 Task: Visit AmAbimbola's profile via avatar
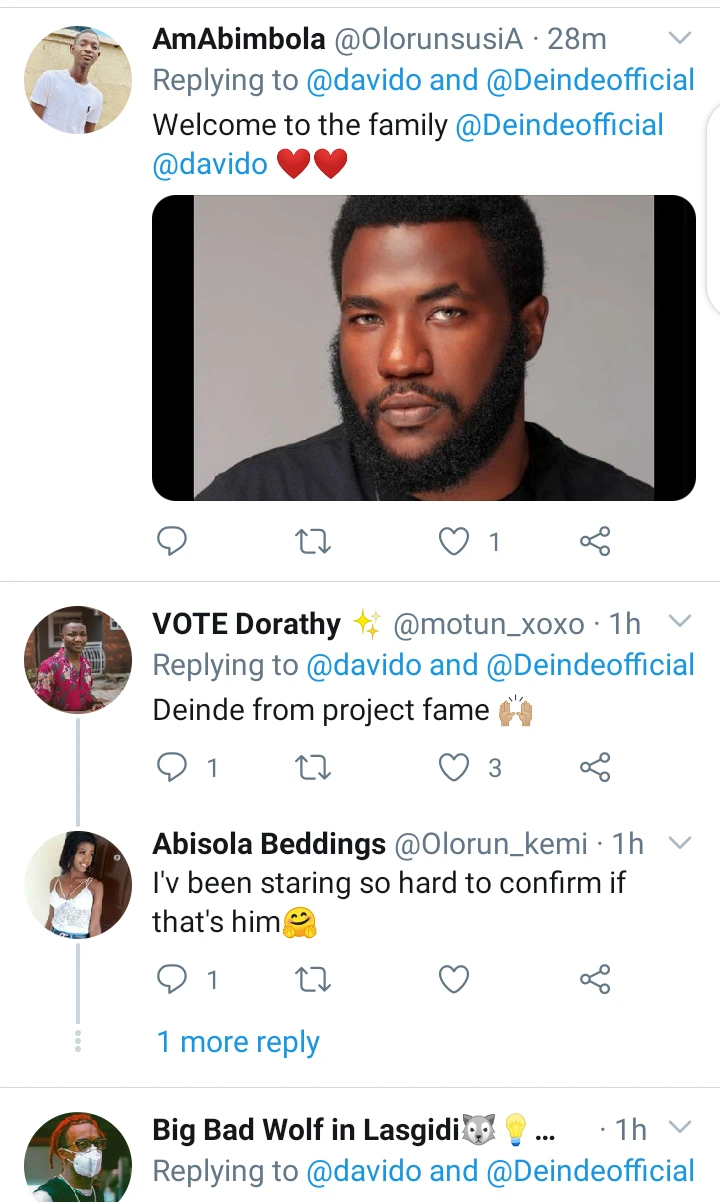tap(77, 80)
